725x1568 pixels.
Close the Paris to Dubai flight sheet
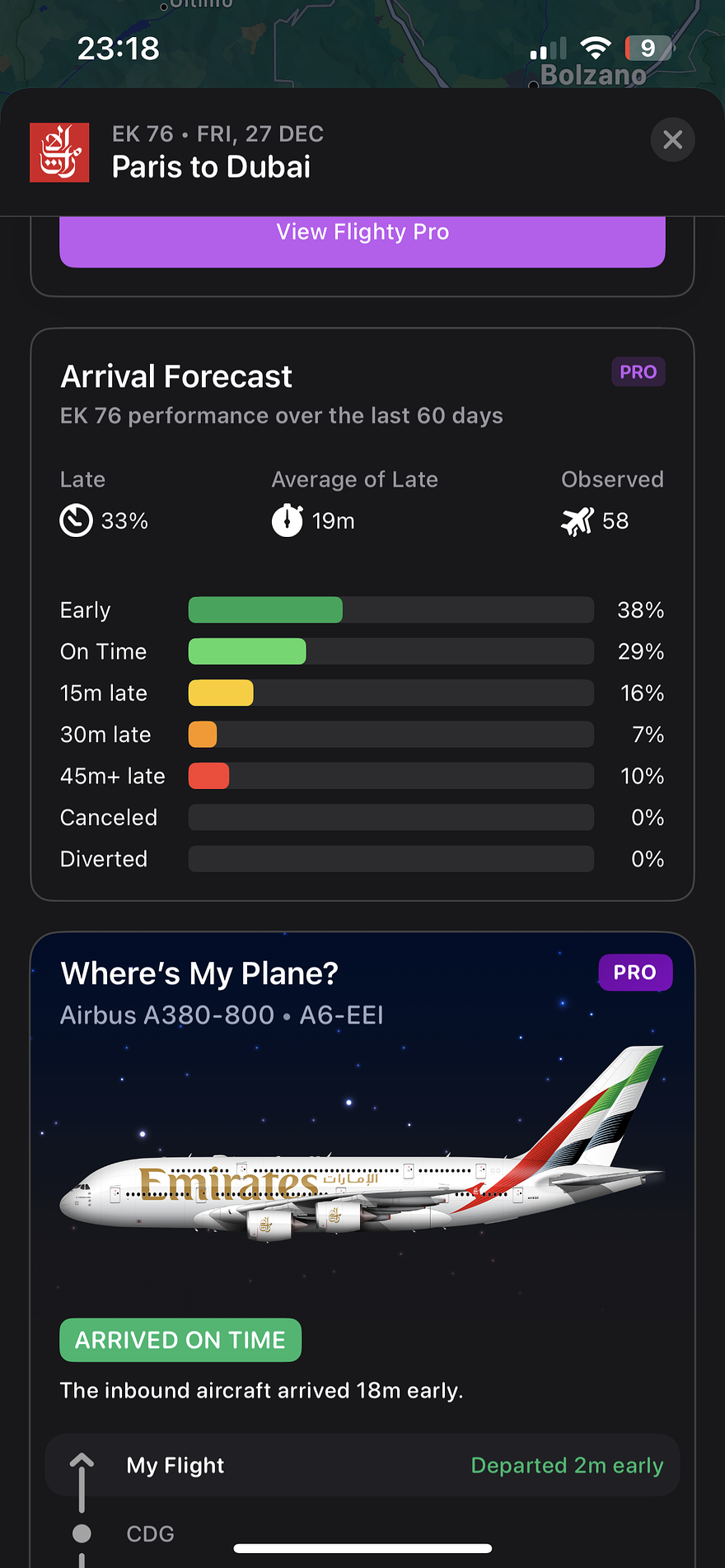pyautogui.click(x=672, y=140)
